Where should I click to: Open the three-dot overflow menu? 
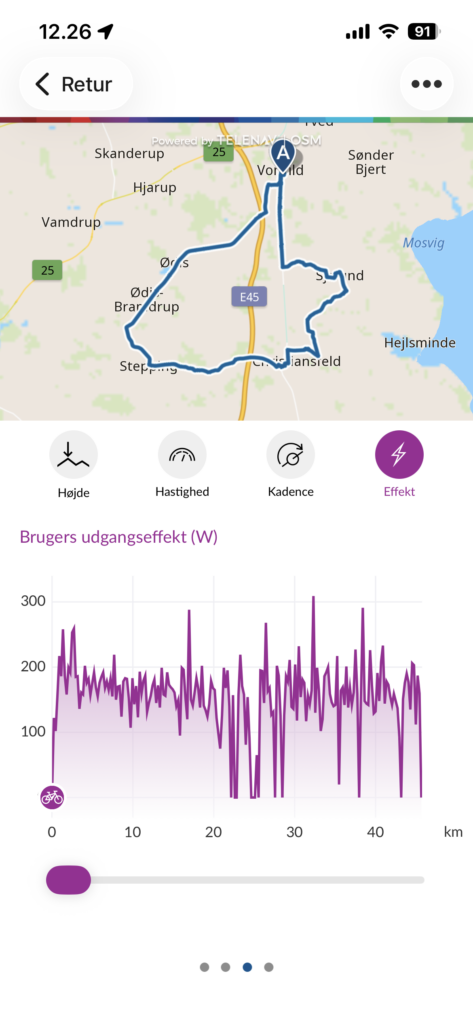click(x=427, y=84)
